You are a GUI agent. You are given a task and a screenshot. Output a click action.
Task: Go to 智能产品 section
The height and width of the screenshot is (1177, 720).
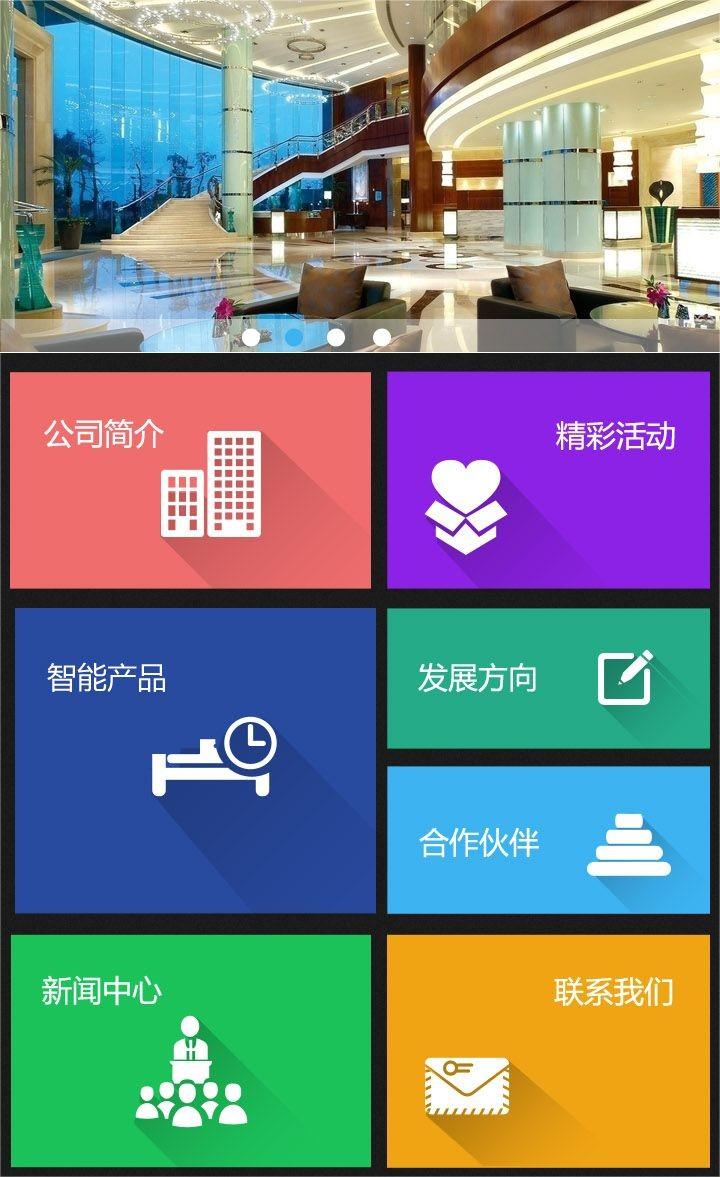tap(195, 760)
